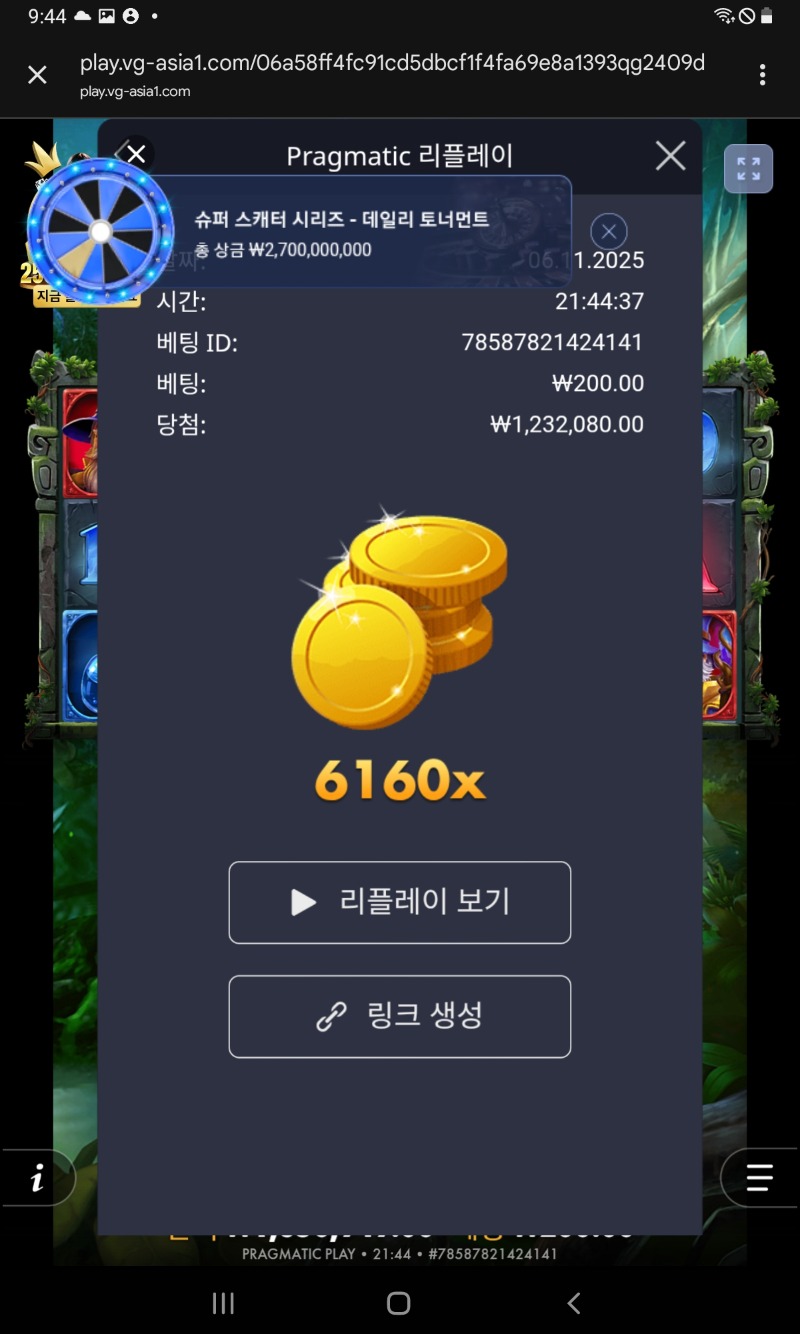The image size is (800, 1334).
Task: Close the prize wheel popup
Action: [134, 154]
